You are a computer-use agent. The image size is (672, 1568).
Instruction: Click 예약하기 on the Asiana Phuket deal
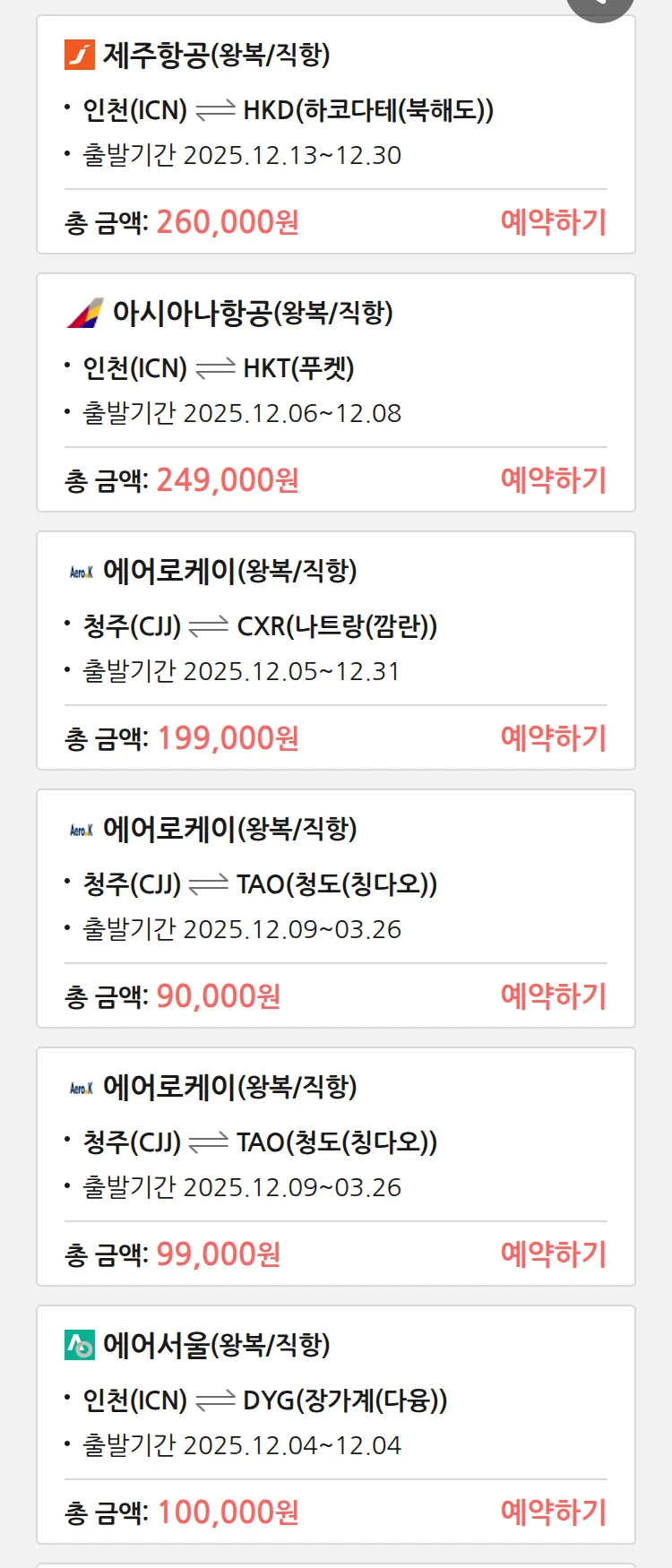tap(553, 480)
